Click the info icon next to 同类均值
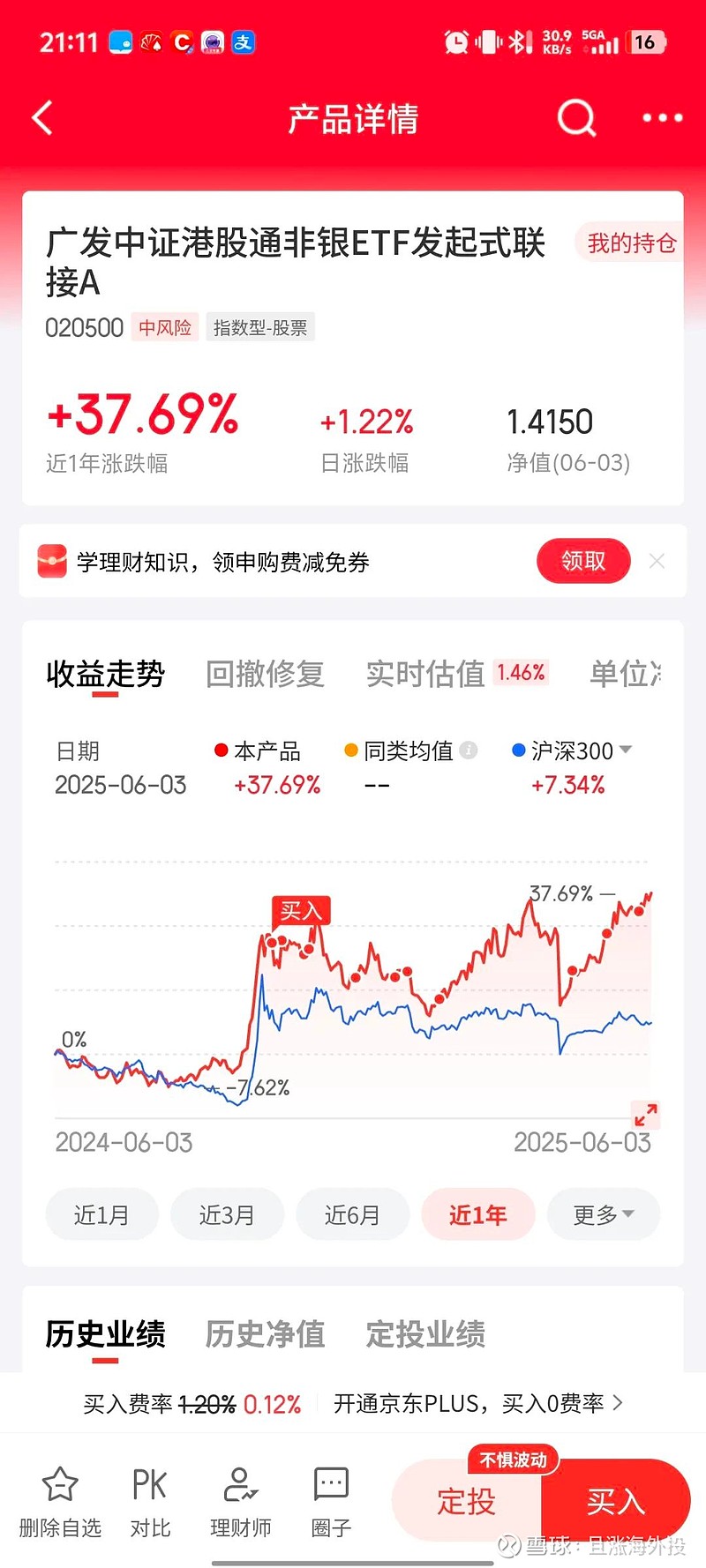Image resolution: width=706 pixels, height=1568 pixels. pyautogui.click(x=470, y=750)
